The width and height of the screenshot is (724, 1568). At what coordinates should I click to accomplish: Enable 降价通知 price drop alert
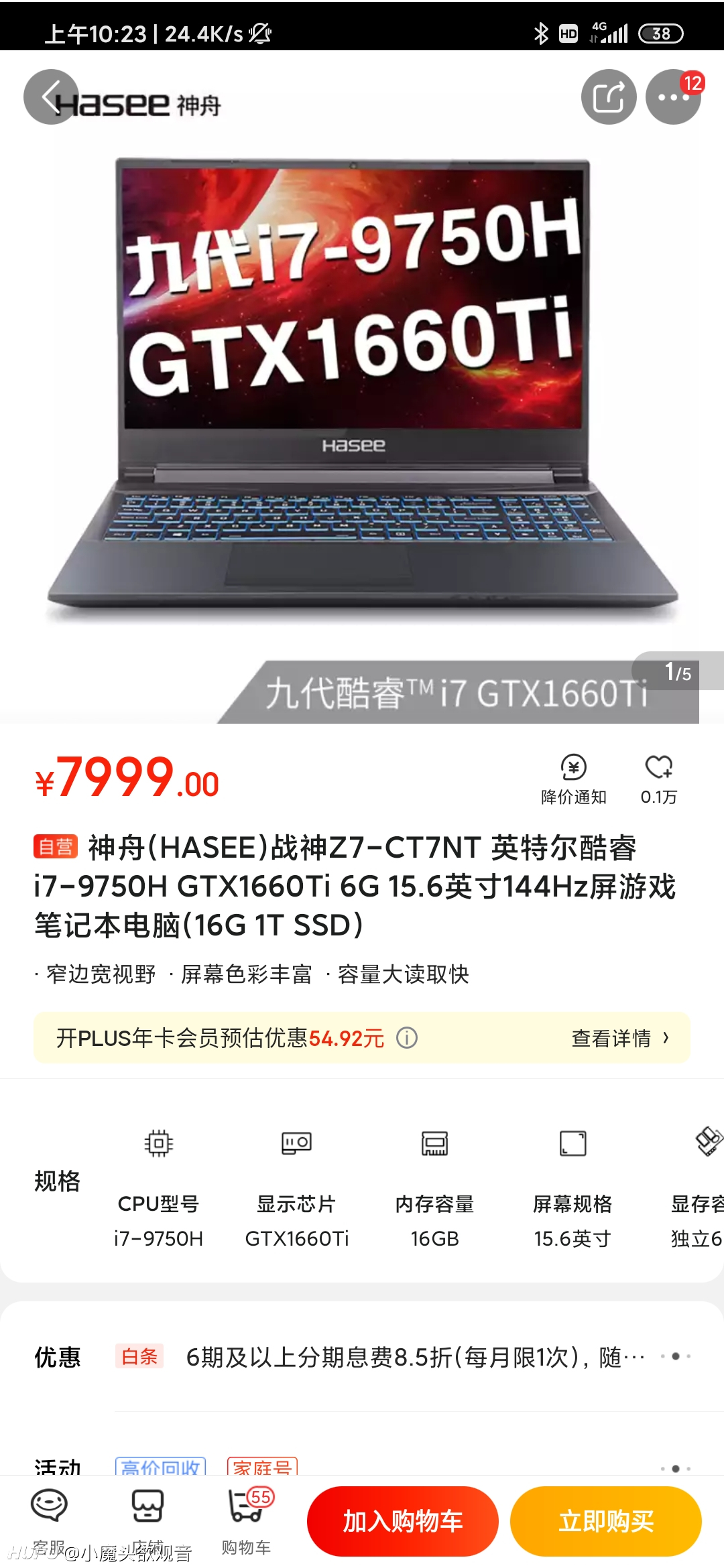click(574, 779)
